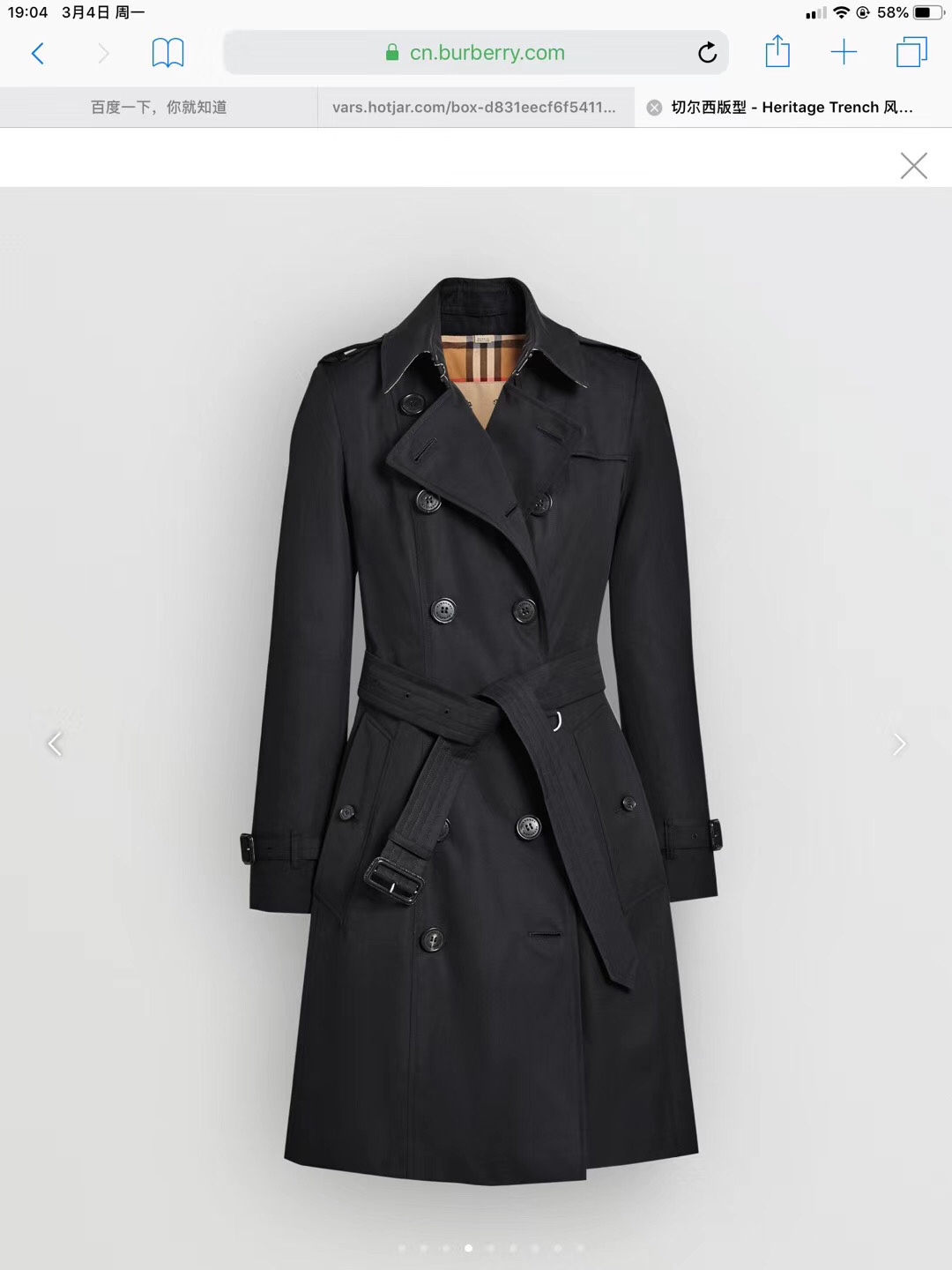
Task: Switch to the 百度一下，你就知道 tab
Action: click(x=159, y=108)
